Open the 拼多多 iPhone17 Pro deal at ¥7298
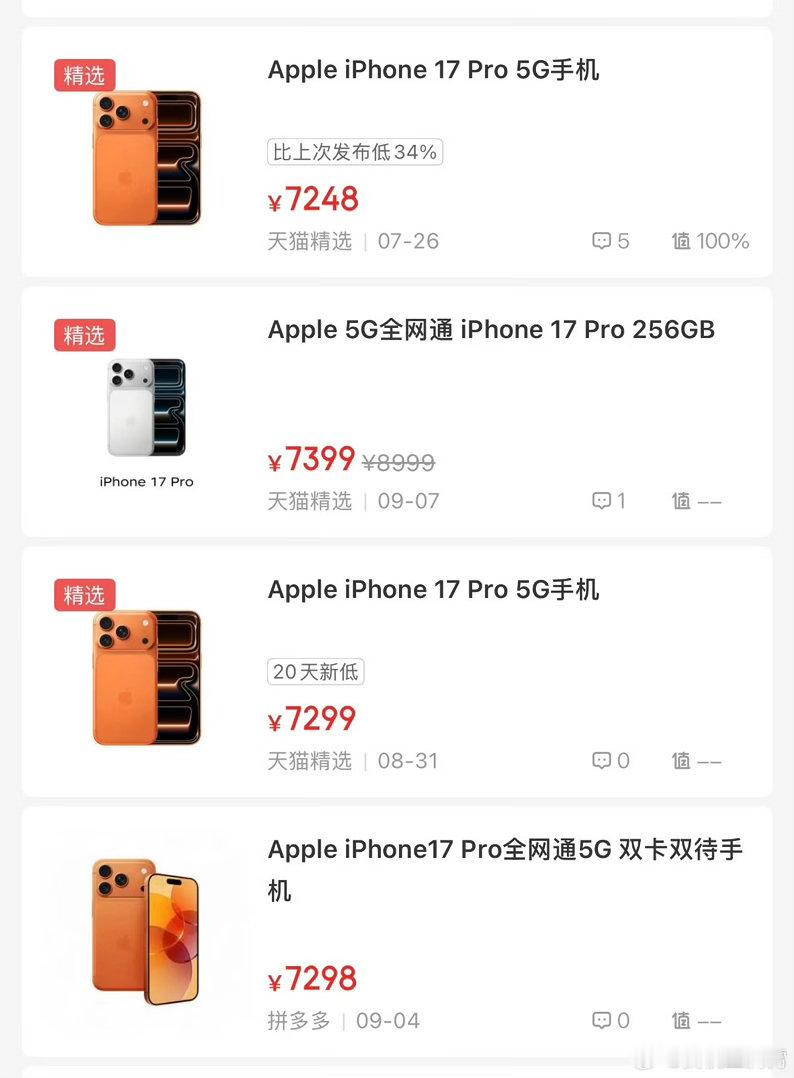The image size is (794, 1078). point(397,932)
